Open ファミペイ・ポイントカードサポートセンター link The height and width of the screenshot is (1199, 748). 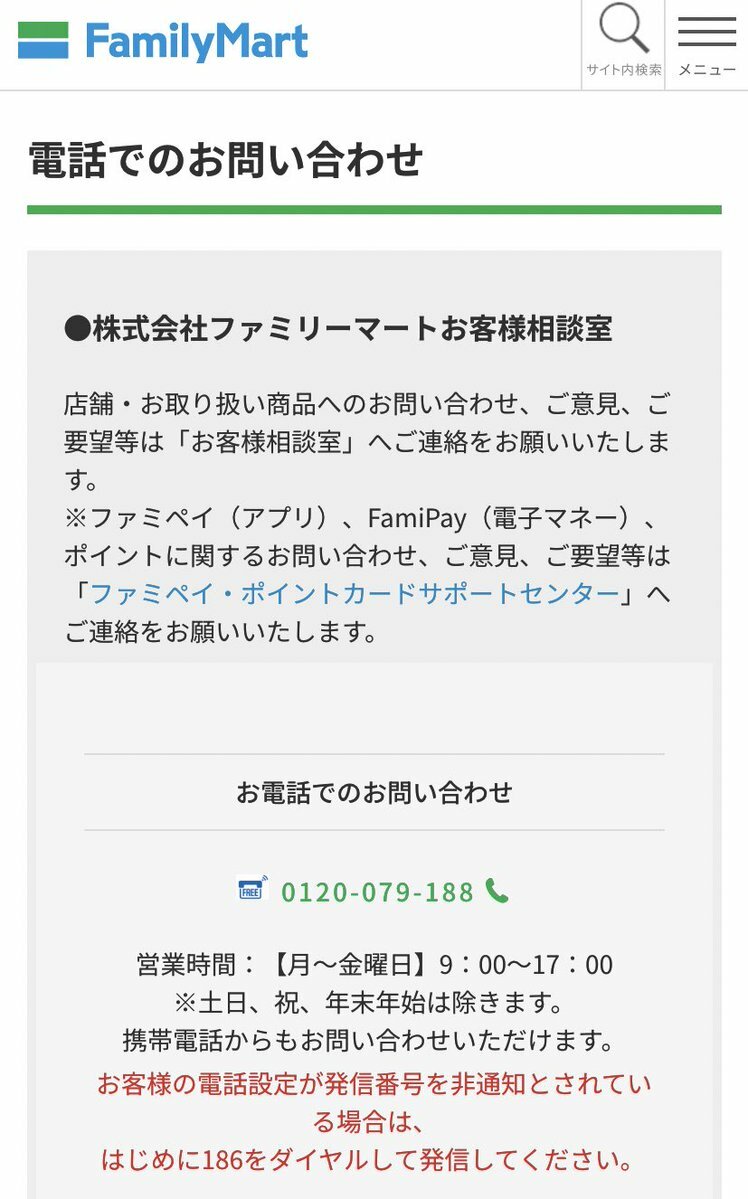click(x=355, y=593)
